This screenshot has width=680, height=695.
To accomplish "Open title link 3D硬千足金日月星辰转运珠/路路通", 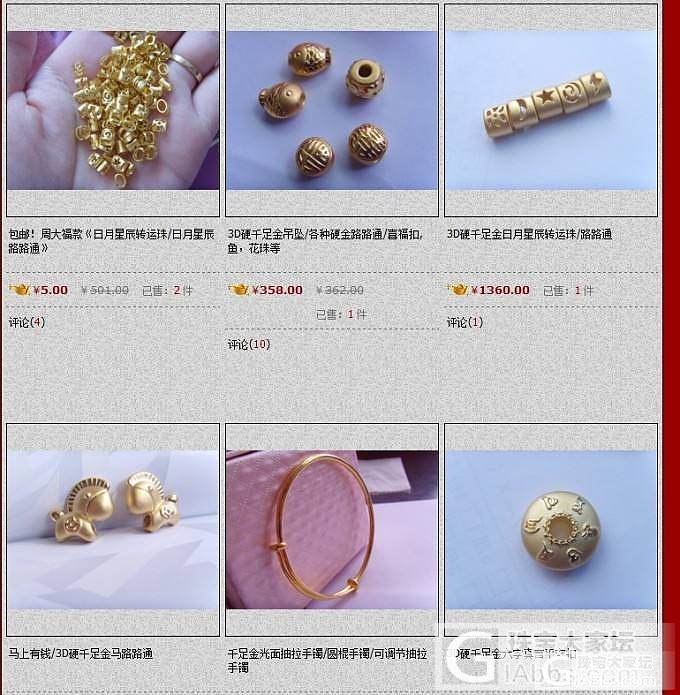I will (x=529, y=234).
